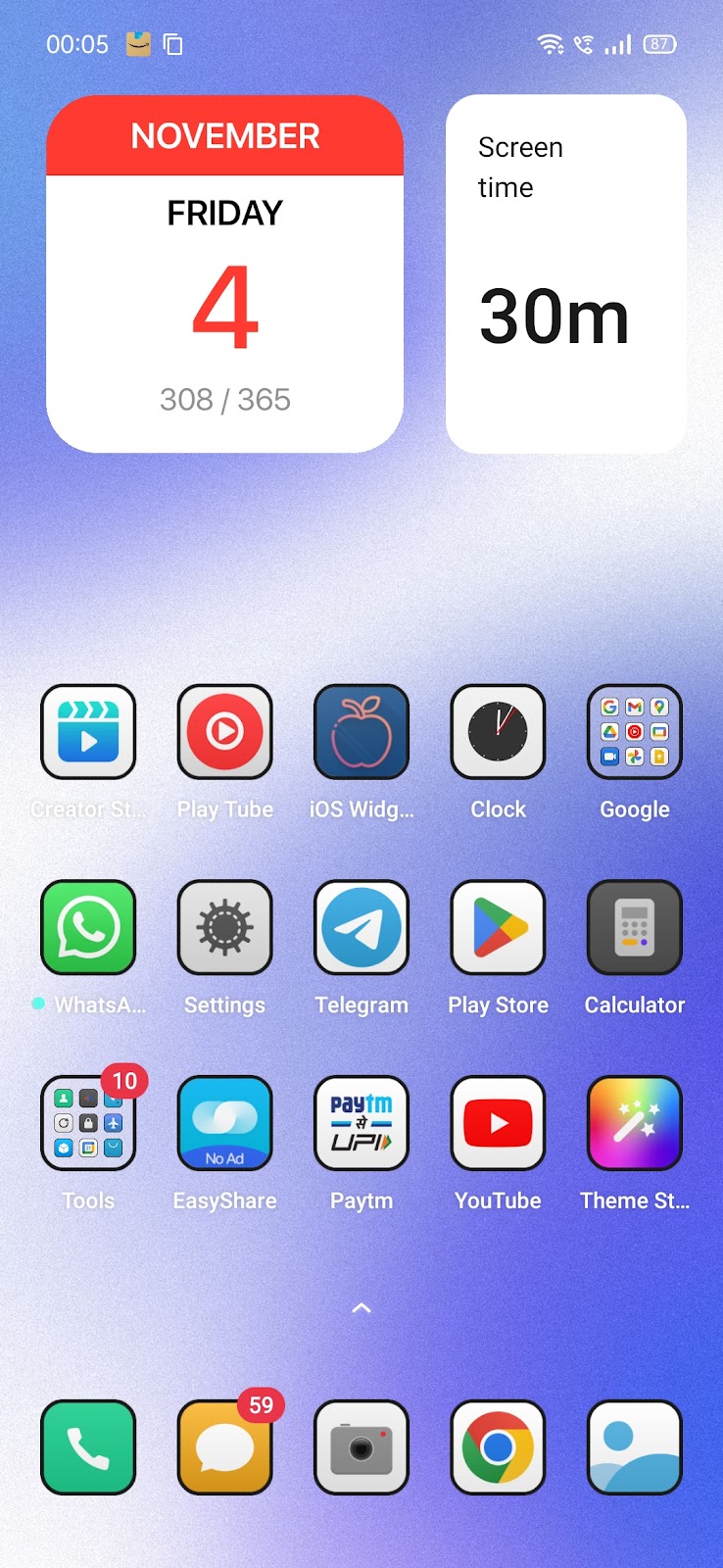This screenshot has width=723, height=1568.
Task: Open Messages with 59 unread
Action: coord(224,1447)
